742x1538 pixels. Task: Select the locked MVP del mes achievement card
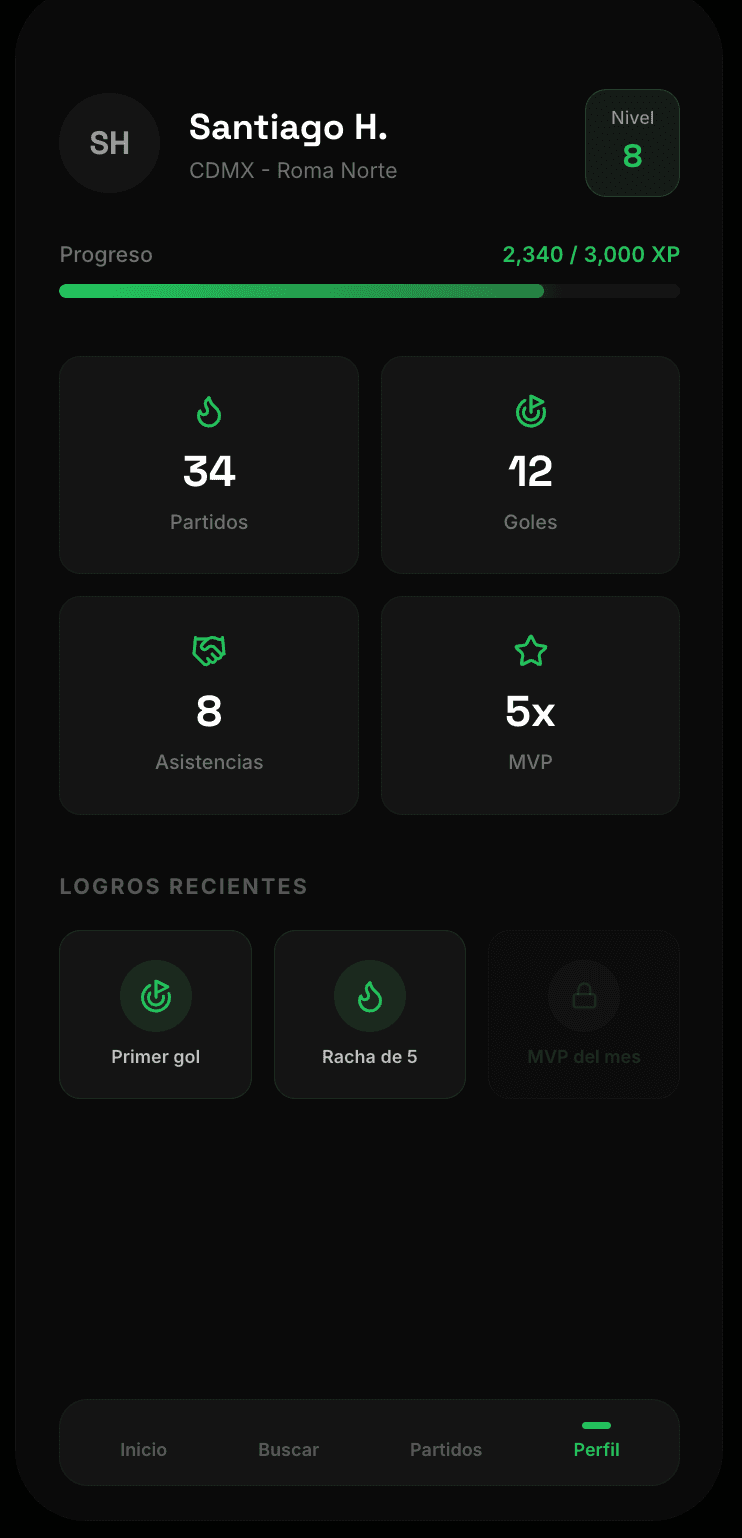coord(583,1014)
